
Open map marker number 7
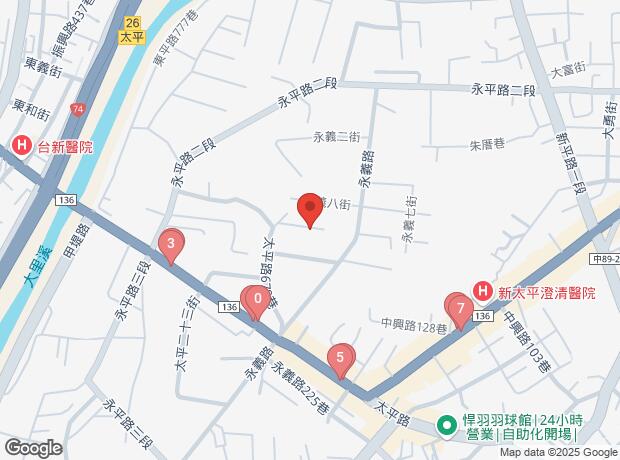(x=459, y=308)
